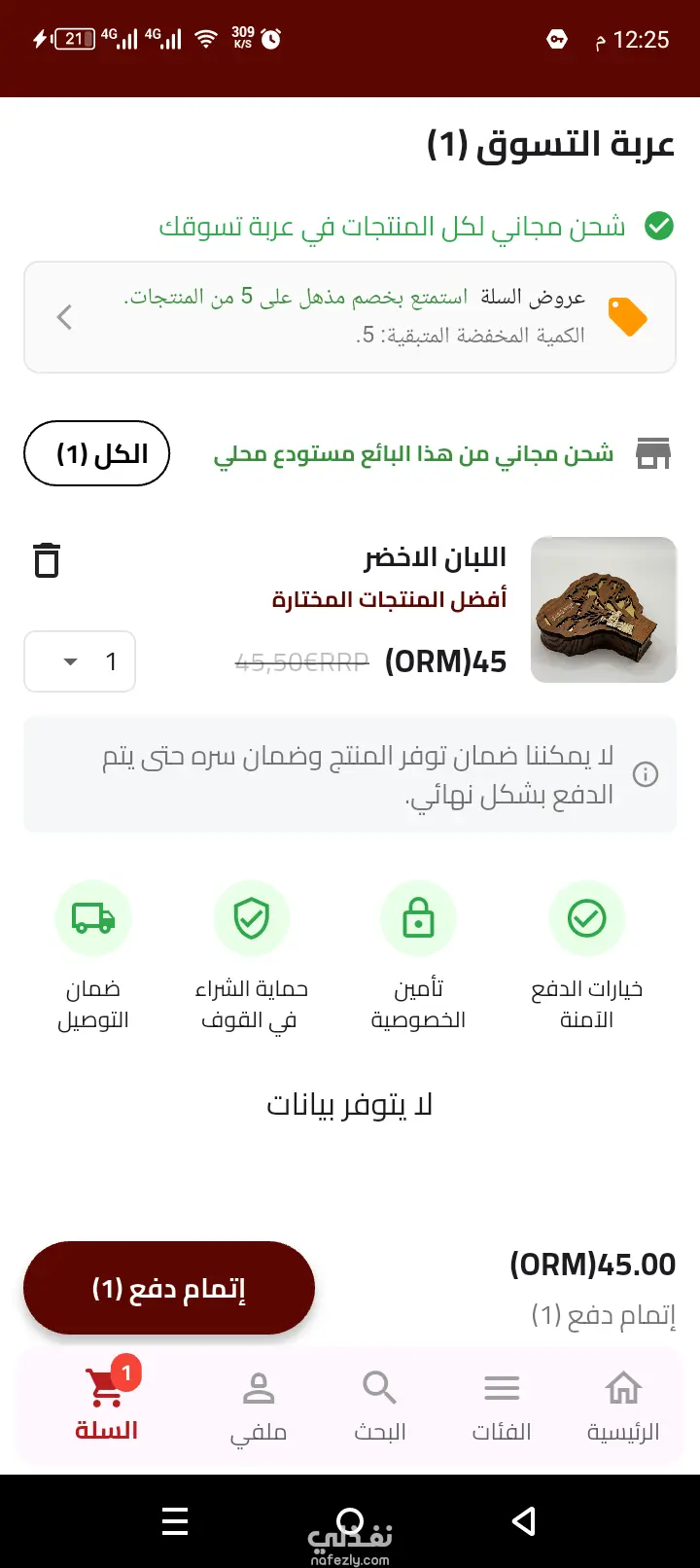The height and width of the screenshot is (1568, 700).
Task: Open the السلة cart tab
Action: click(107, 1407)
